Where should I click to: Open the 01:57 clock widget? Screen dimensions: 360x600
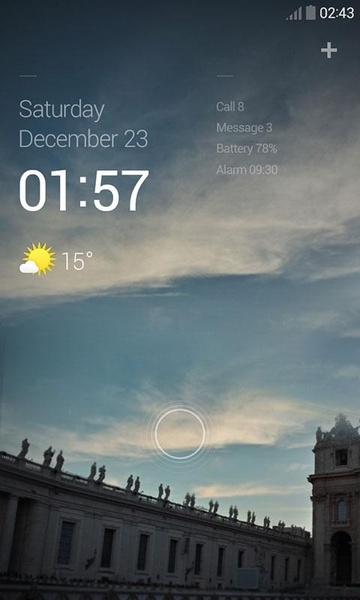coord(84,191)
